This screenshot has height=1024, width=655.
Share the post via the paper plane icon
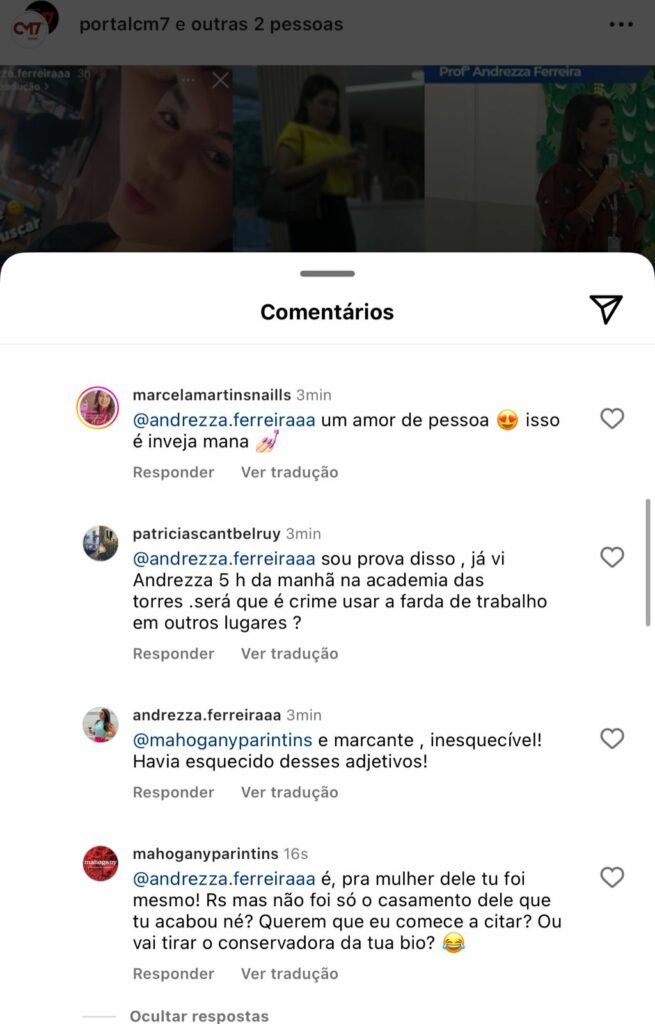[606, 310]
